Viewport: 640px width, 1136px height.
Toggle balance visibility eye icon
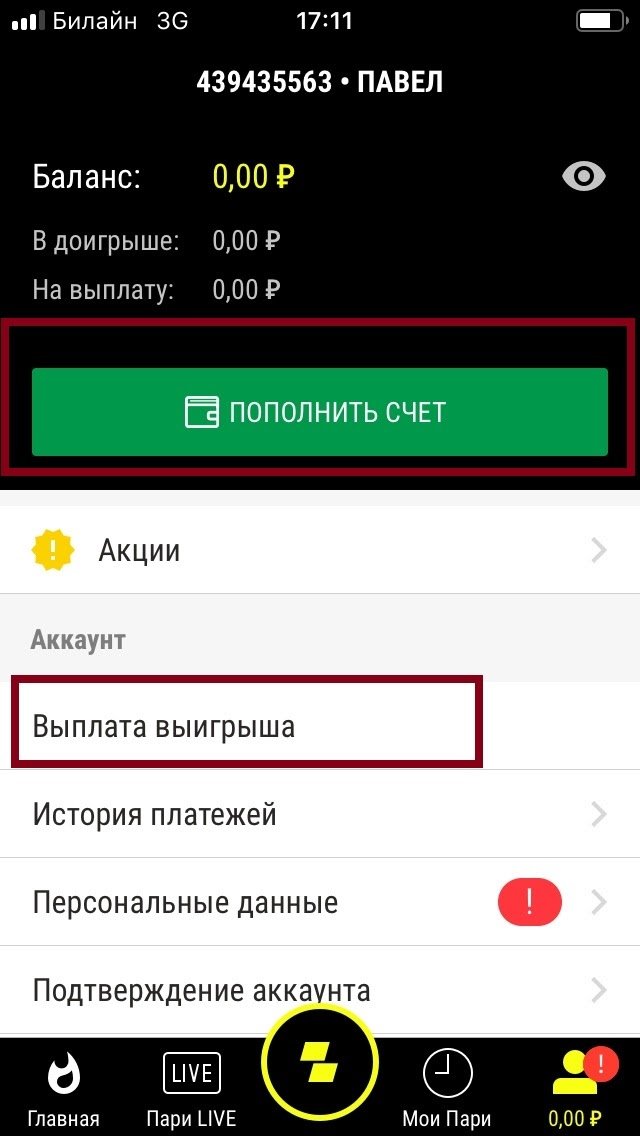tap(585, 178)
